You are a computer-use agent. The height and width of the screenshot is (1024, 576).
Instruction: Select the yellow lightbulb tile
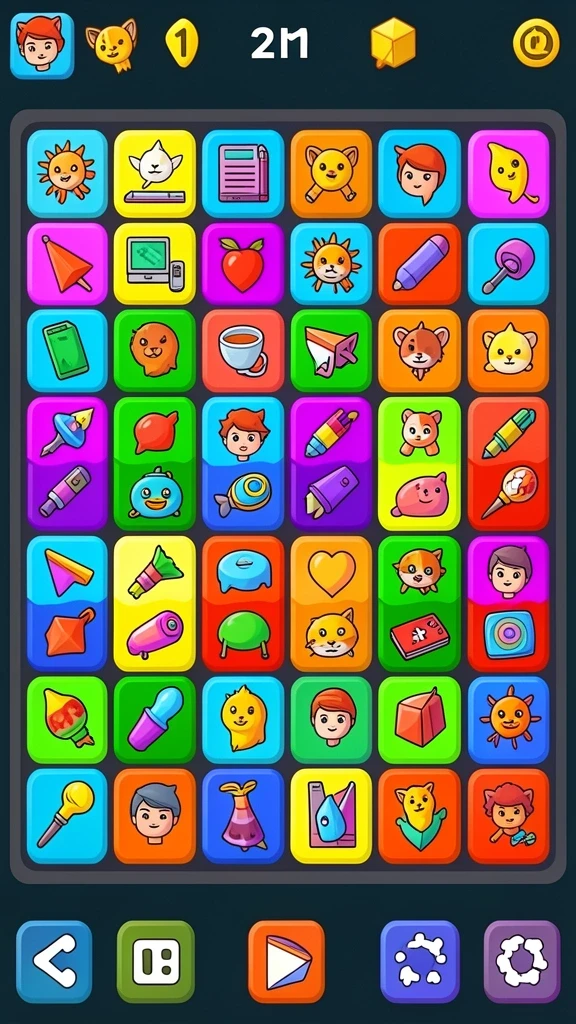67,816
